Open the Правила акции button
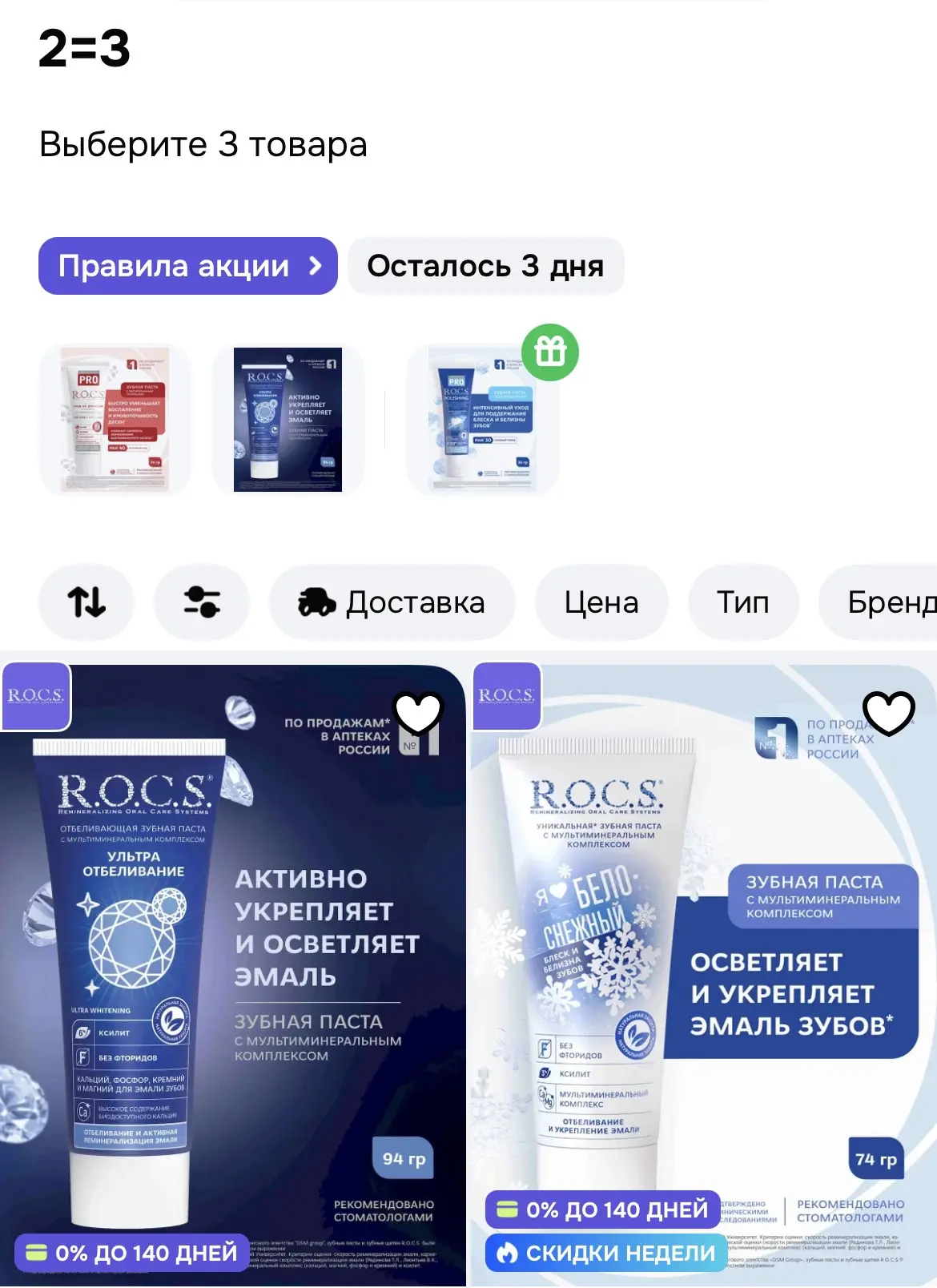Viewport: 937px width, 1288px height. point(188,266)
